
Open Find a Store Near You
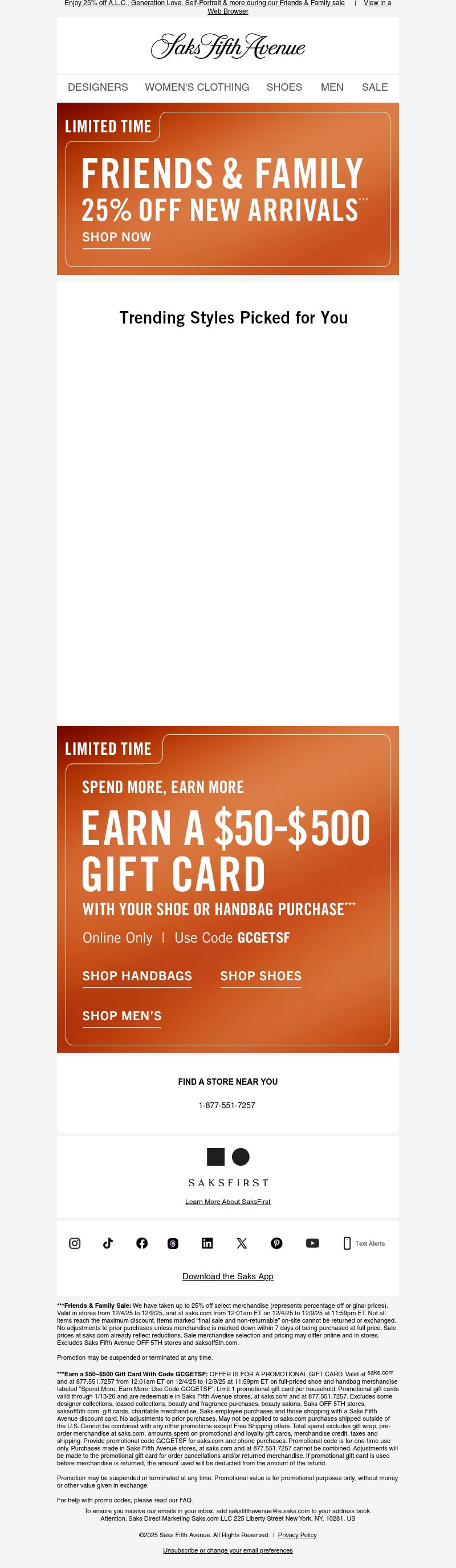pyautogui.click(x=227, y=1082)
